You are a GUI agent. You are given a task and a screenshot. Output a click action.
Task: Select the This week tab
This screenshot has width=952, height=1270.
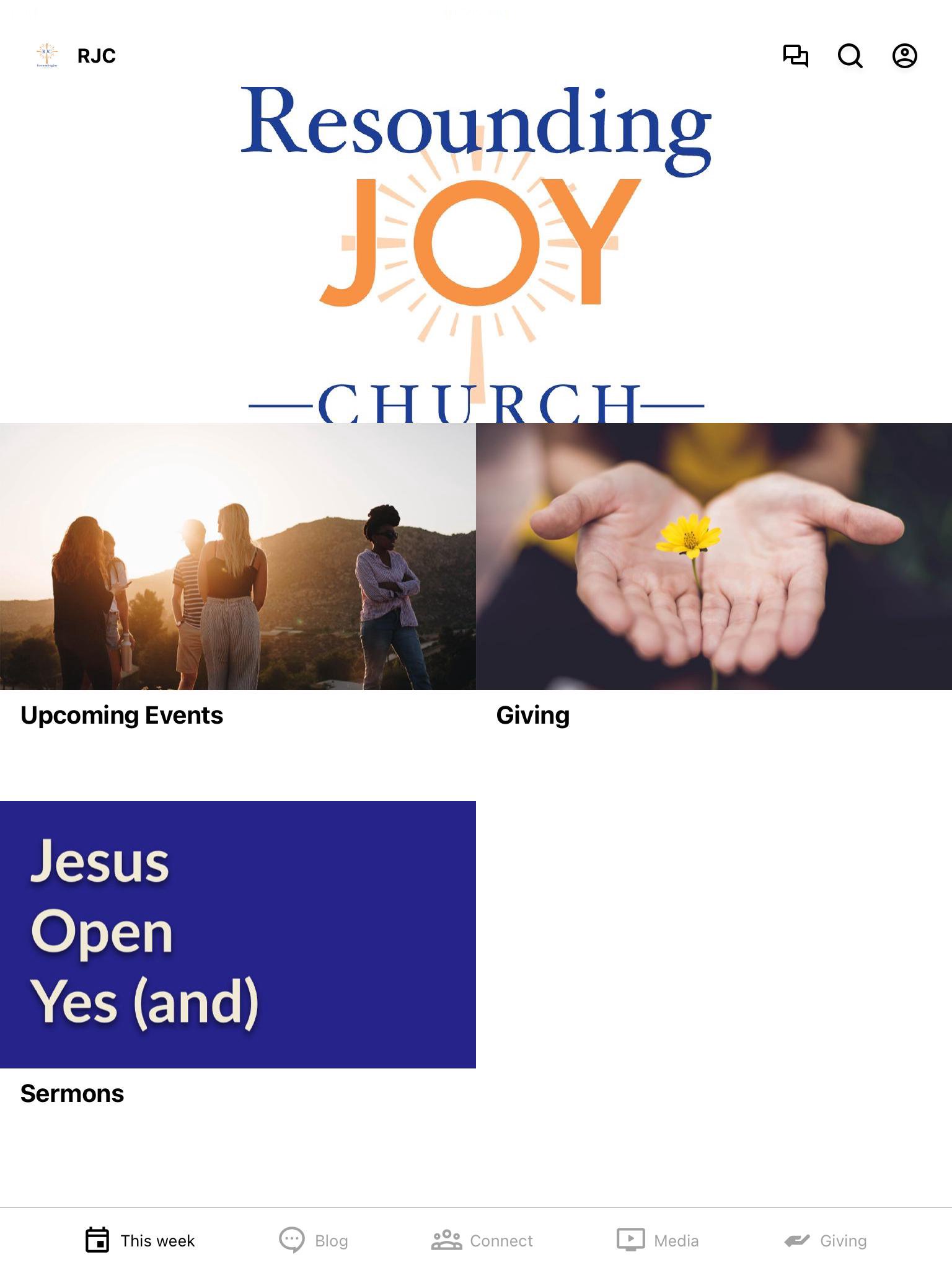pyautogui.click(x=140, y=1240)
